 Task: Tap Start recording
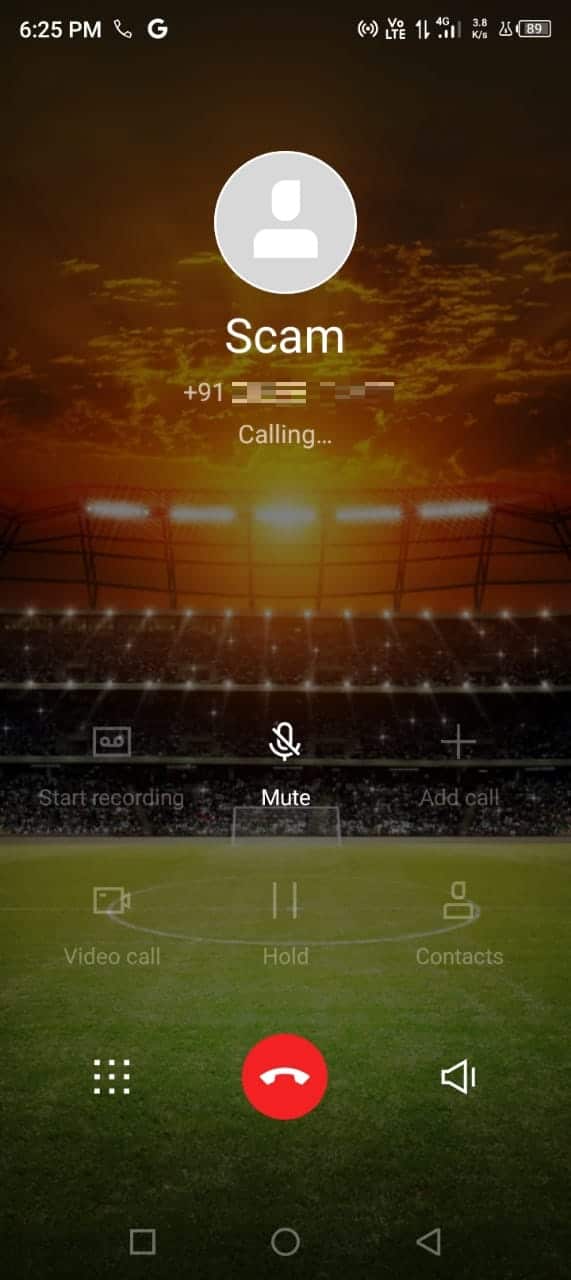coord(112,766)
